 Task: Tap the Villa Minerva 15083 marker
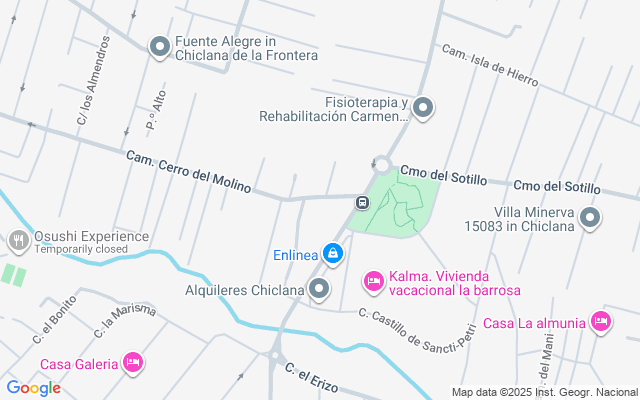tap(590, 218)
